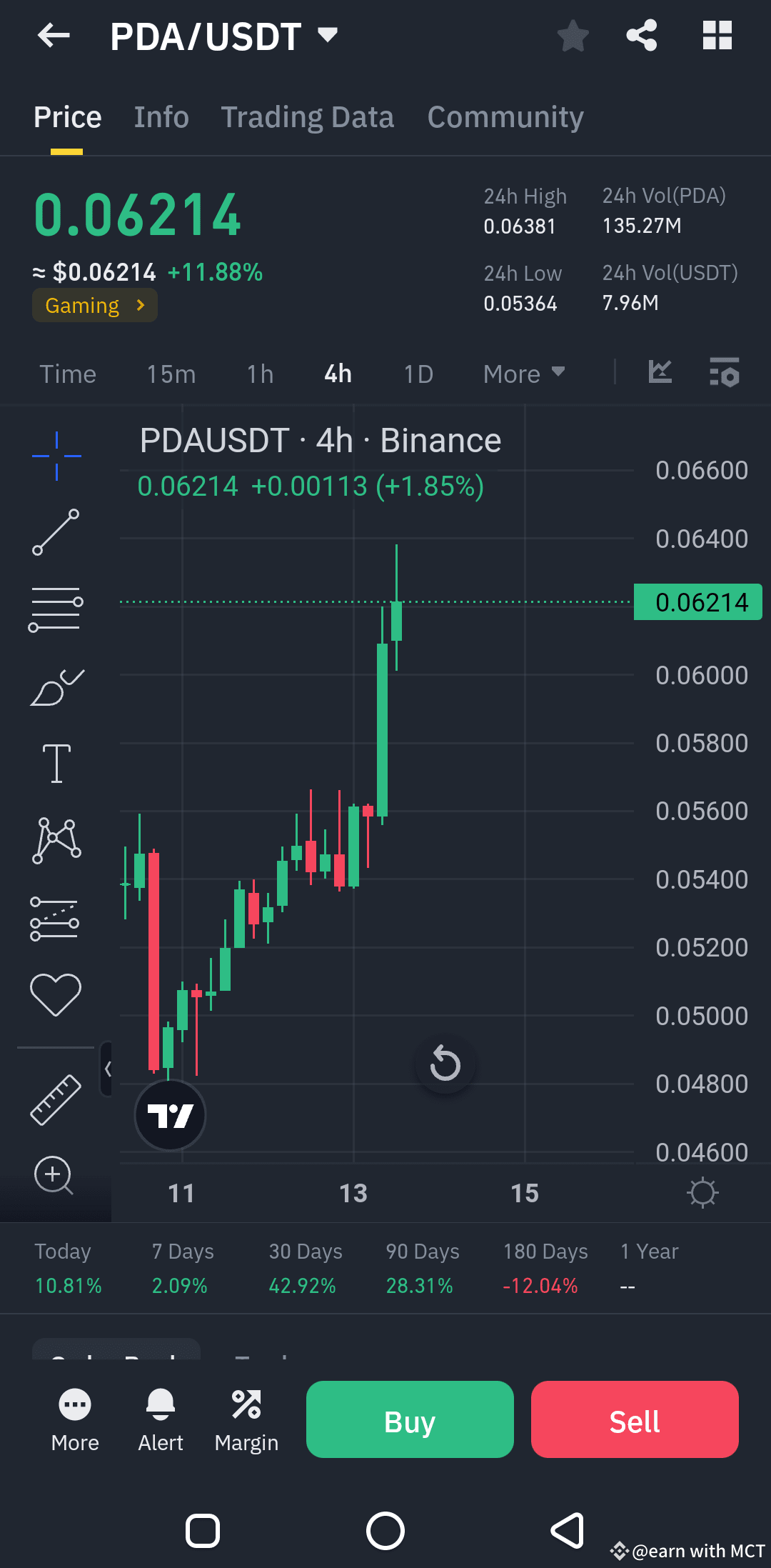Switch to the Trading Data tab

click(307, 116)
